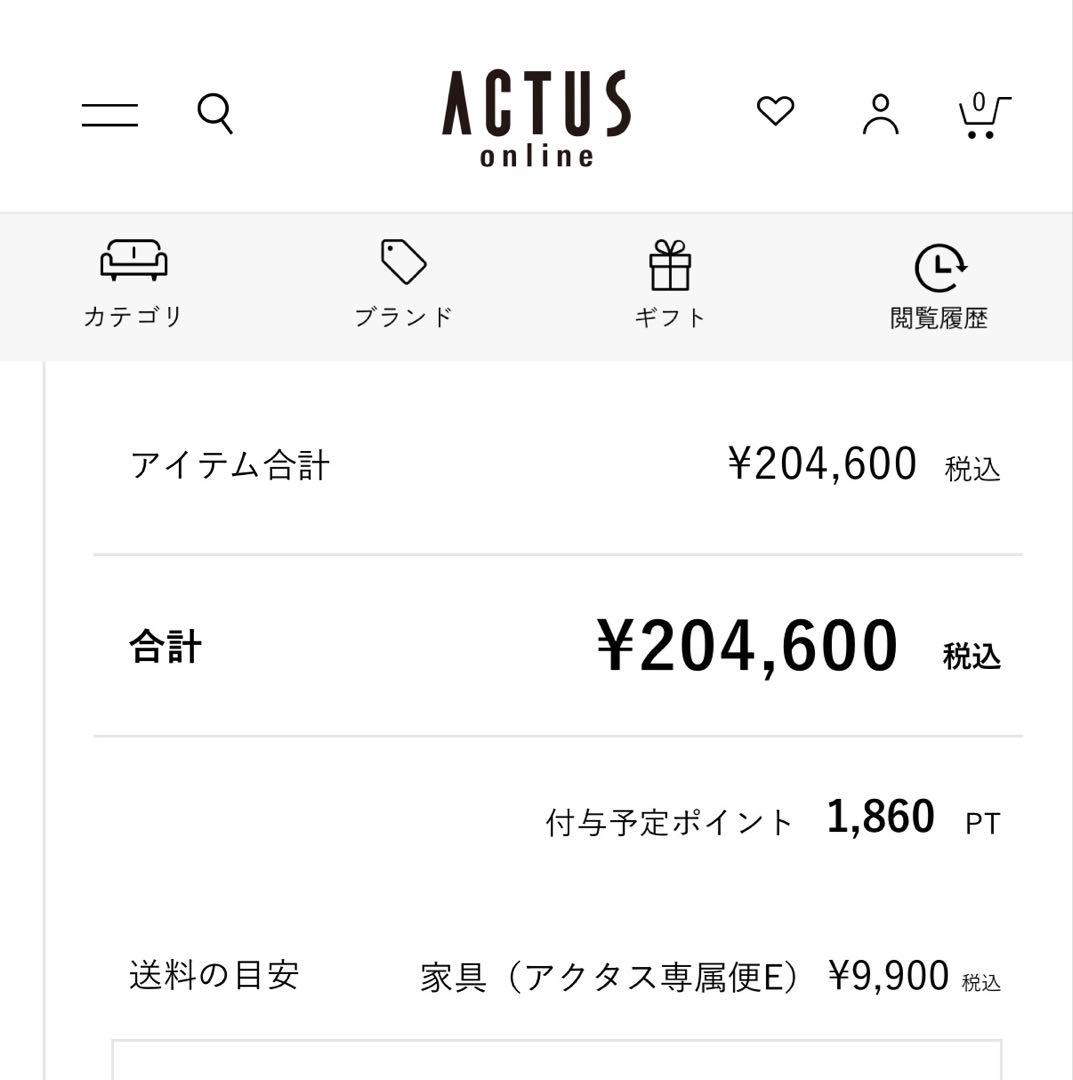The width and height of the screenshot is (1073, 1080).
Task: Click the 付与予定ポイント points value 1,860 PT
Action: tap(878, 816)
